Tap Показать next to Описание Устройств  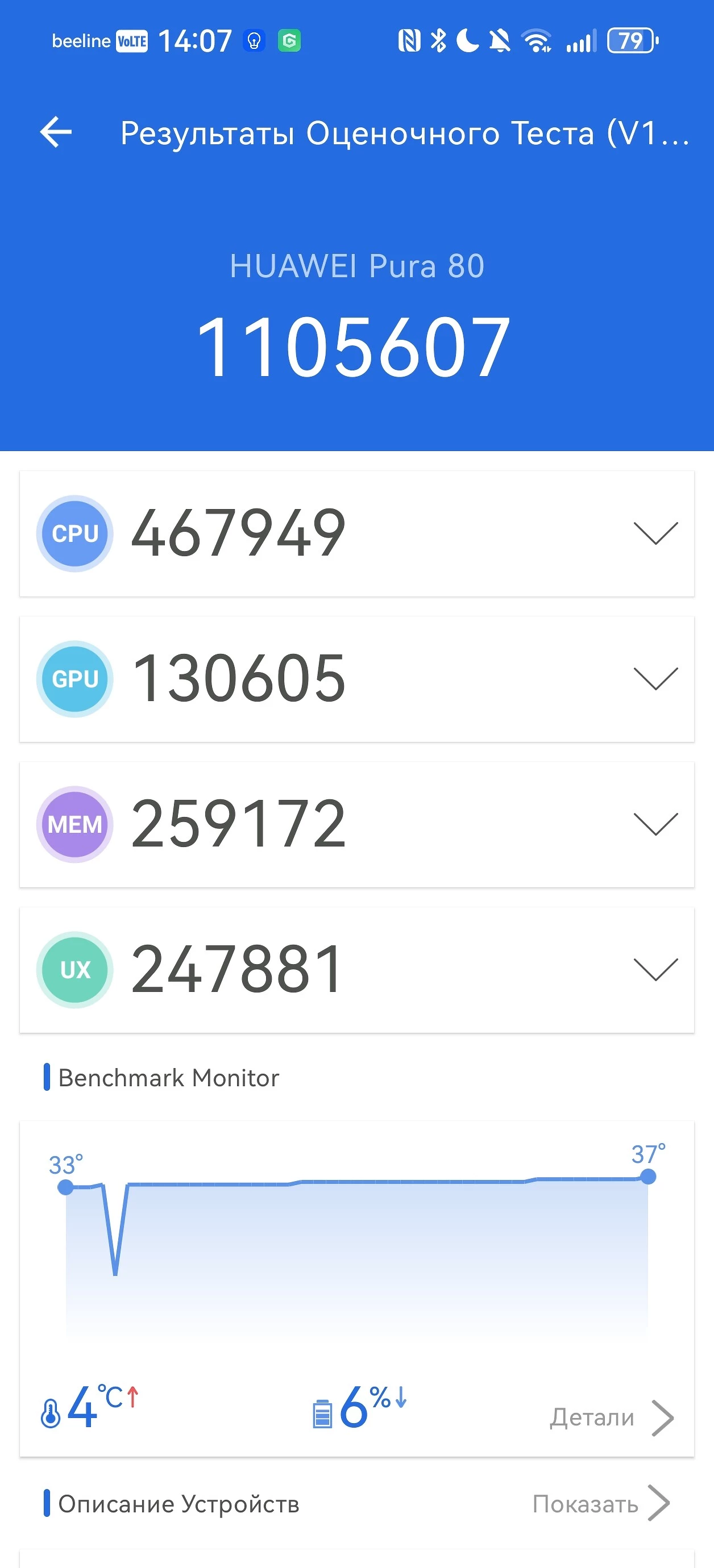(x=600, y=1504)
